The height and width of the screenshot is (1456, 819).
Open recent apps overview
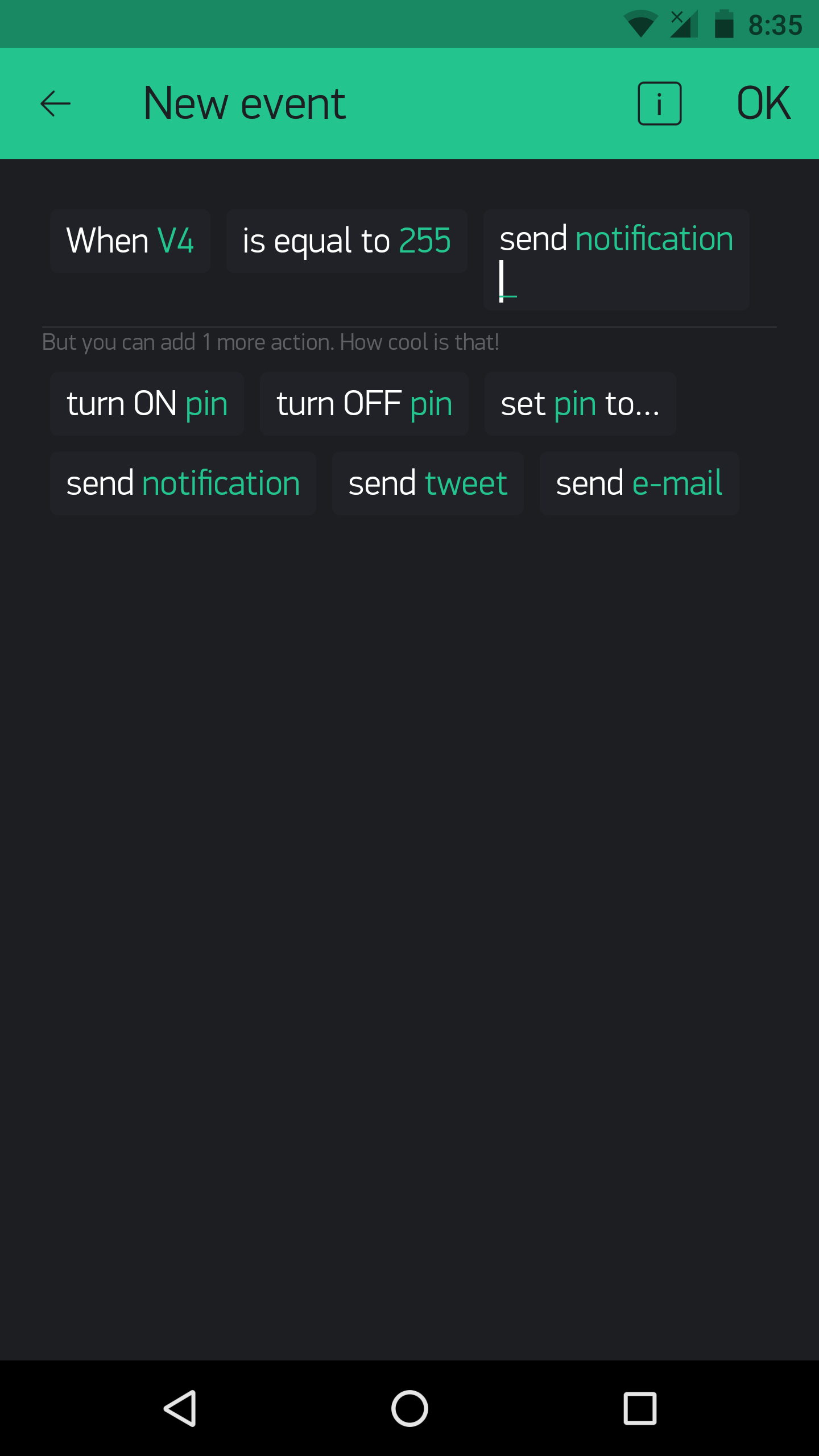point(640,1408)
